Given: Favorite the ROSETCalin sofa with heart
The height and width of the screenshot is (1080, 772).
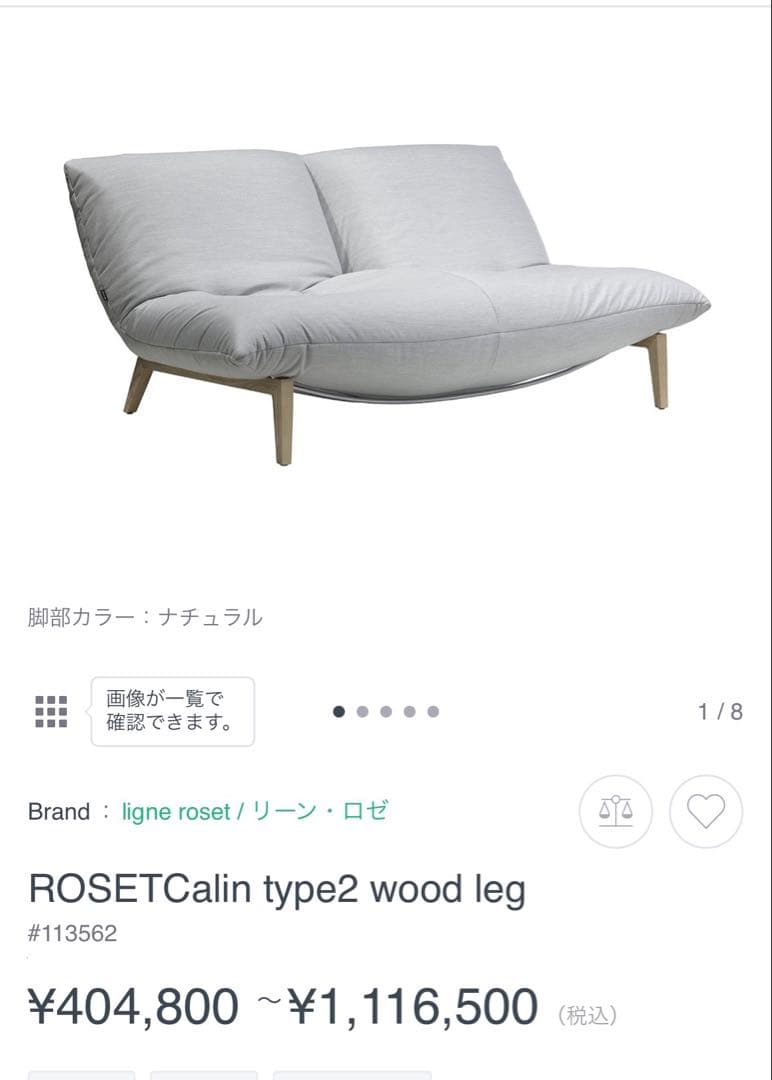Looking at the screenshot, I should click(705, 811).
